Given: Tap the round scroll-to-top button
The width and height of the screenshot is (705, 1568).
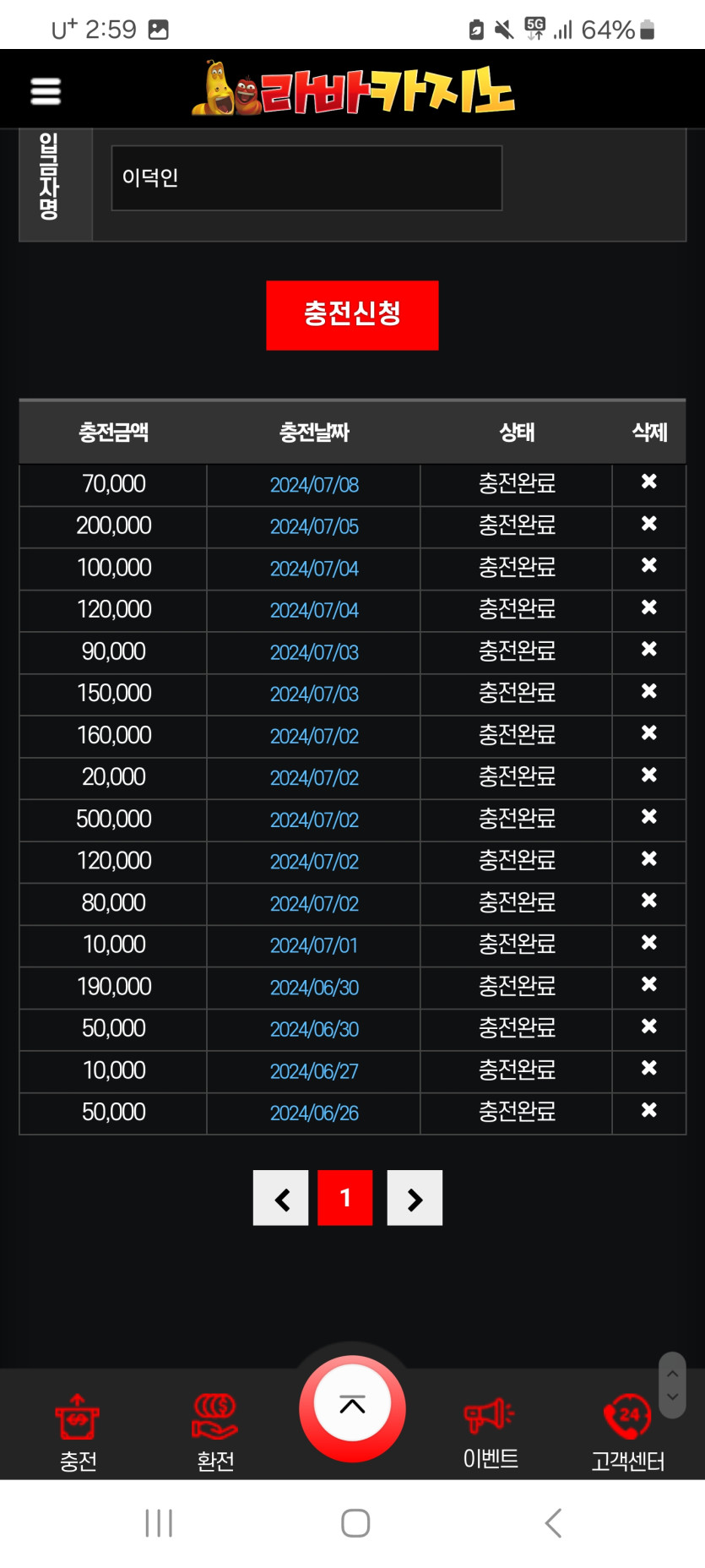Looking at the screenshot, I should click(352, 1406).
